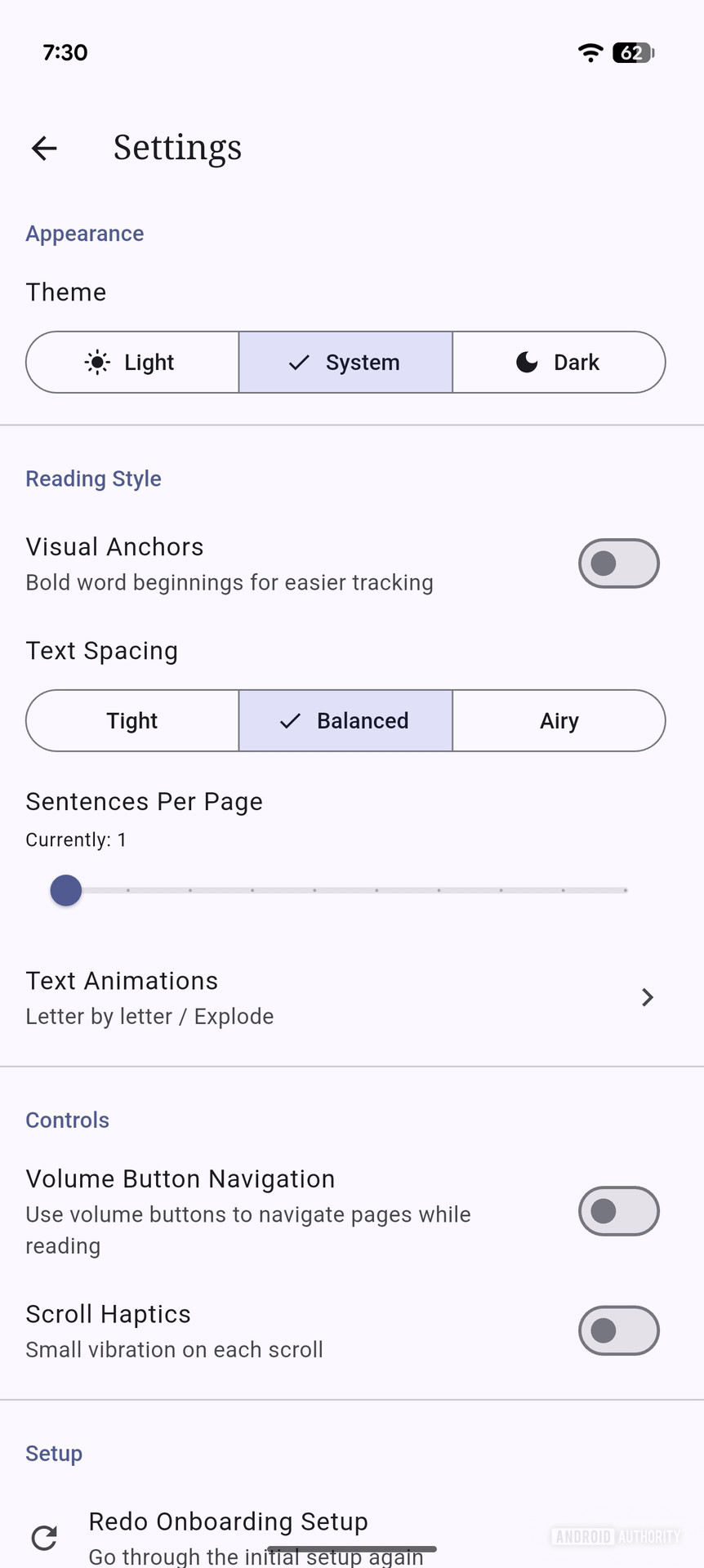Switch to the Dark theme
Screen dimensions: 704x1568
pyautogui.click(x=559, y=362)
